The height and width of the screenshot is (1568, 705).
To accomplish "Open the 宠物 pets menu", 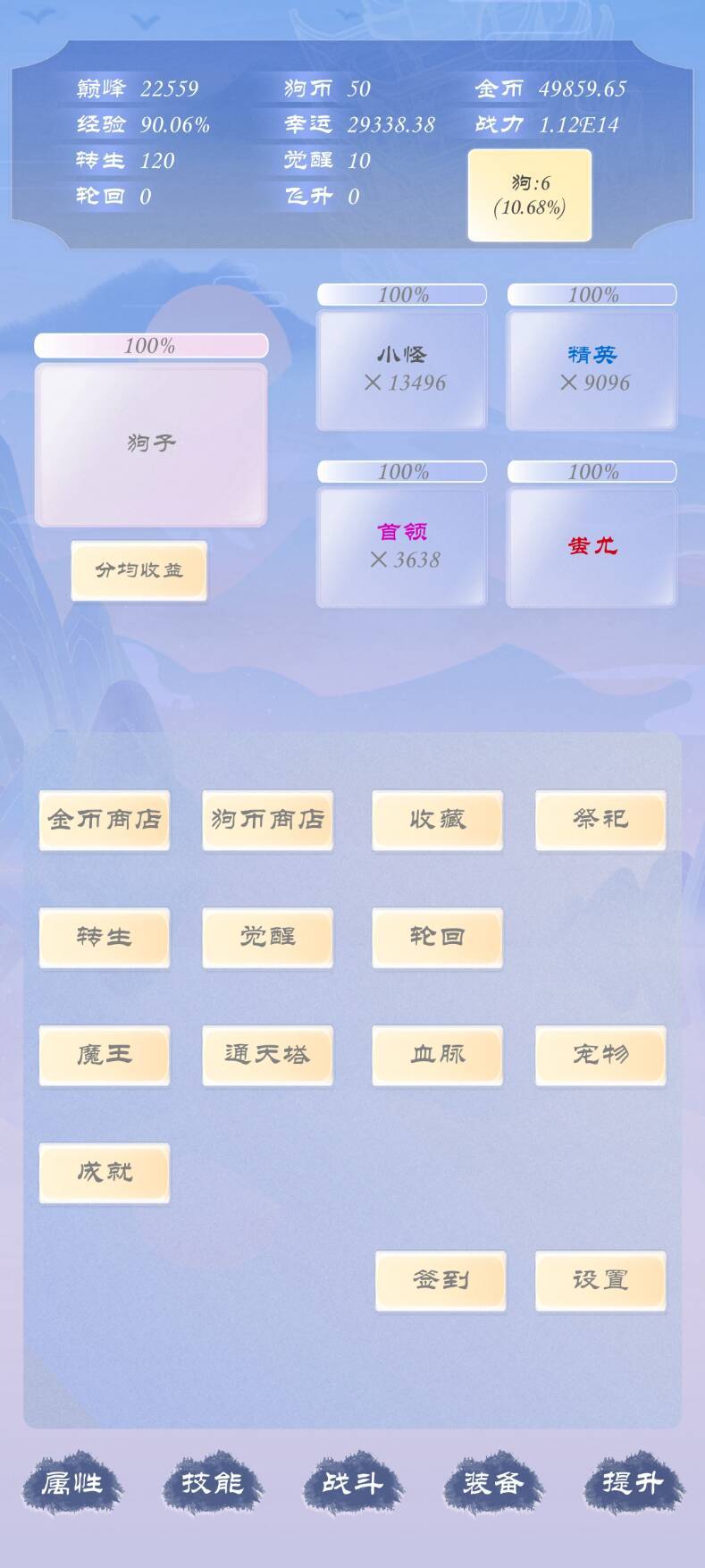I will 600,1055.
